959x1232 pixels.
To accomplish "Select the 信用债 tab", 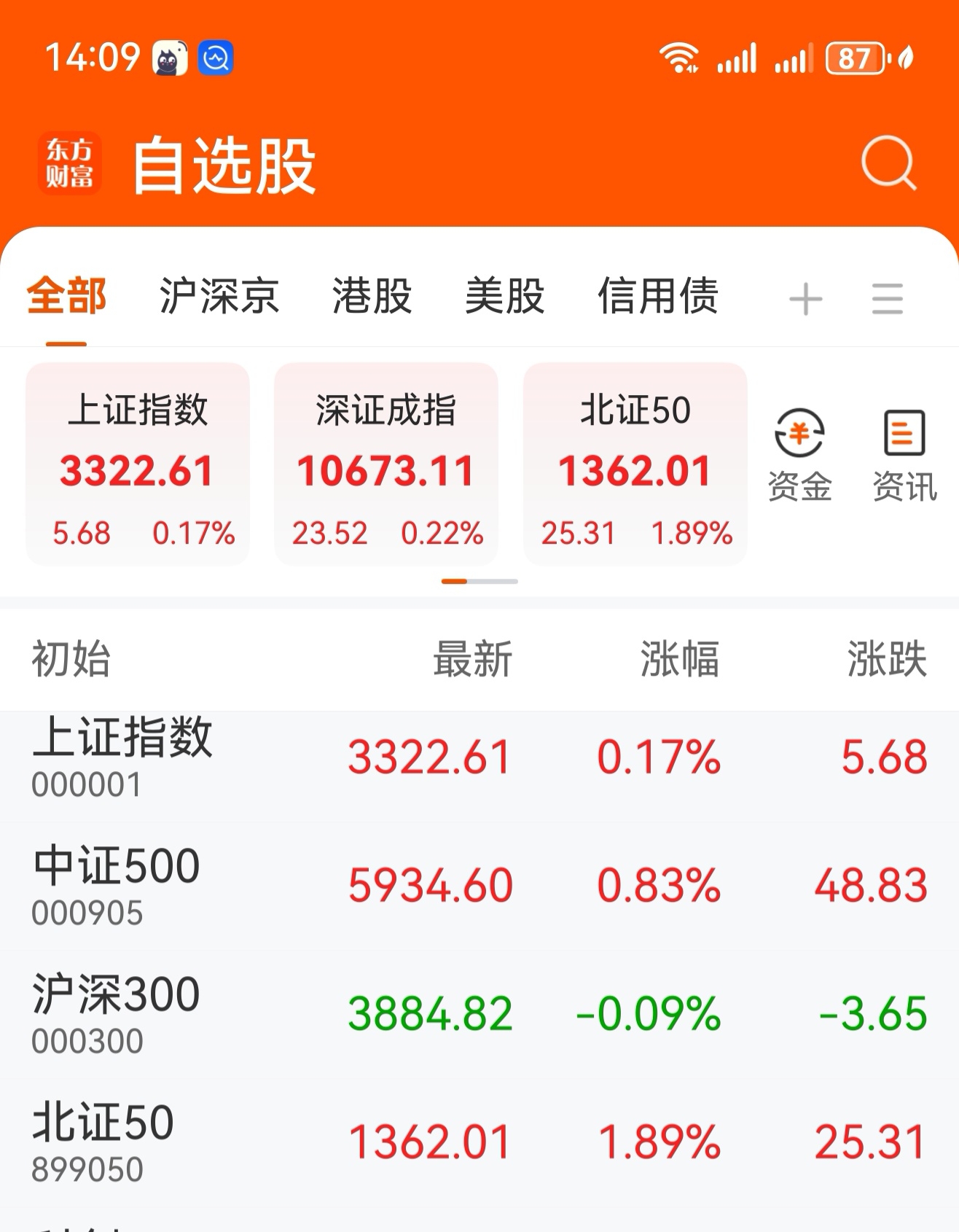I will tap(659, 297).
